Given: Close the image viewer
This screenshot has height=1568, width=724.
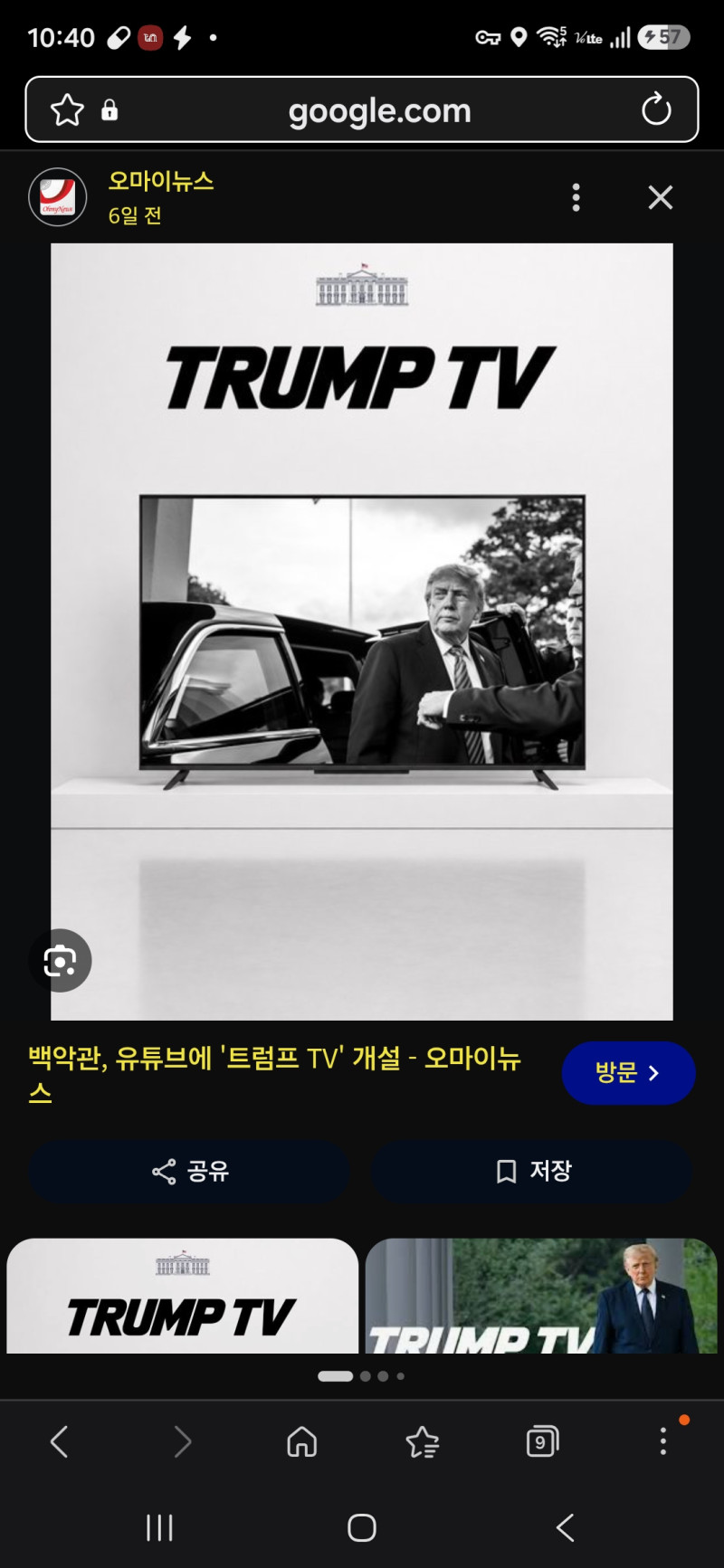Looking at the screenshot, I should [661, 197].
